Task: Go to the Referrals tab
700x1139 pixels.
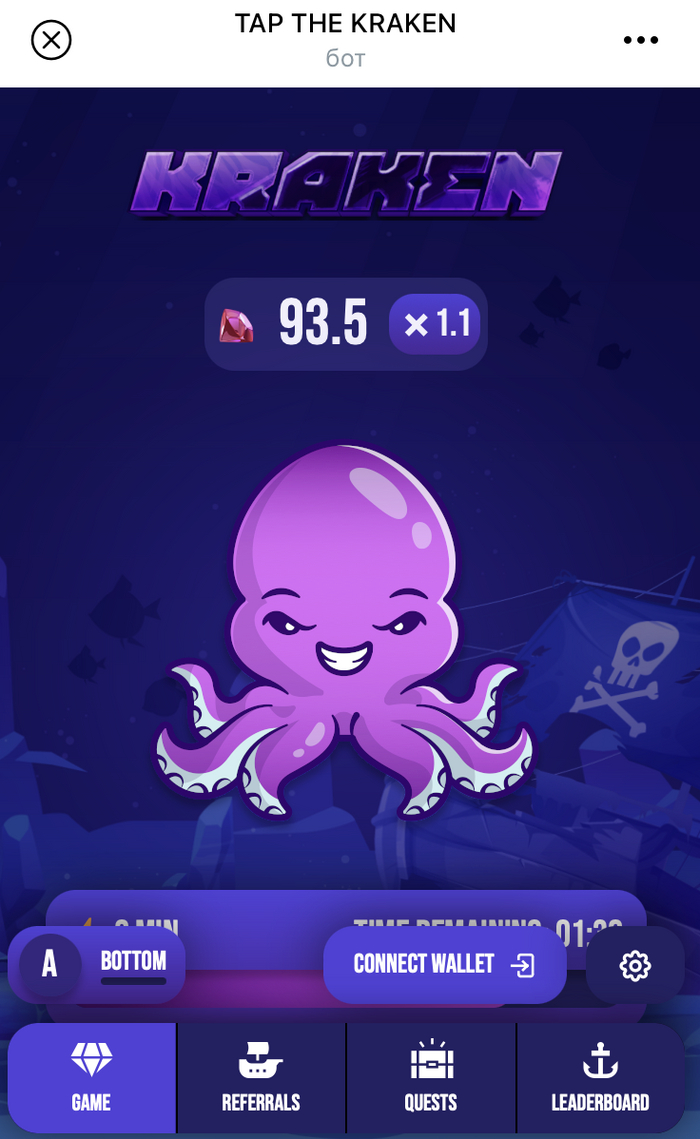Action: (x=261, y=1077)
